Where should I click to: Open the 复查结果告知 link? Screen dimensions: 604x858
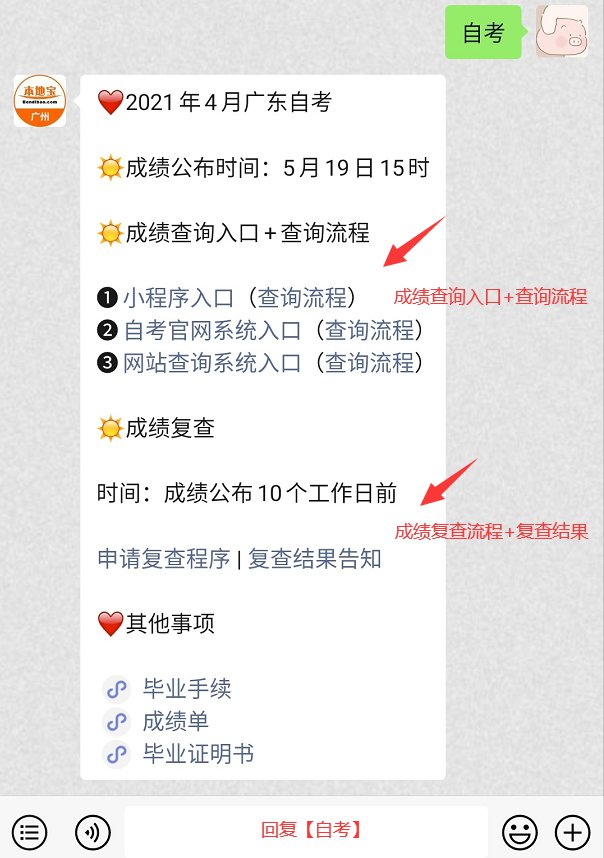click(315, 558)
